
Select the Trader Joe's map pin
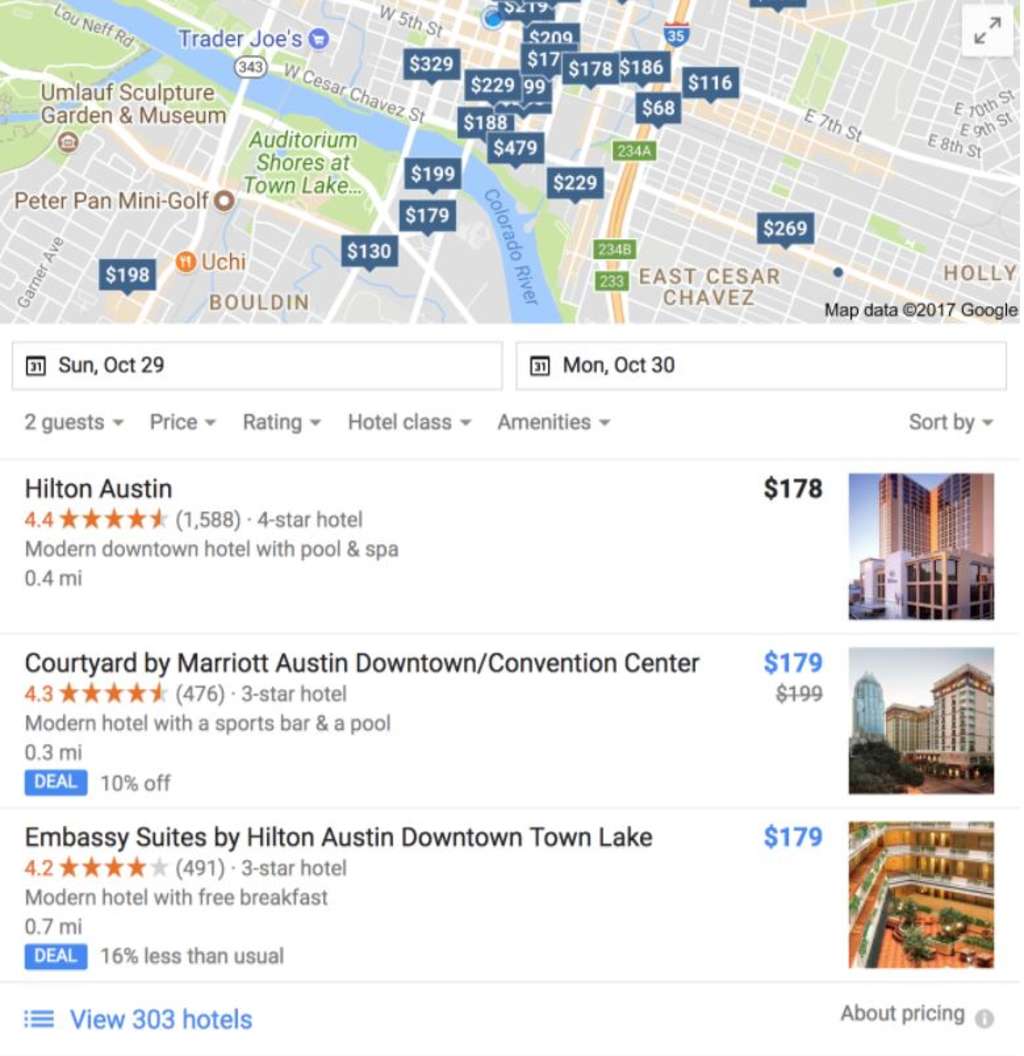pyautogui.click(x=318, y=38)
